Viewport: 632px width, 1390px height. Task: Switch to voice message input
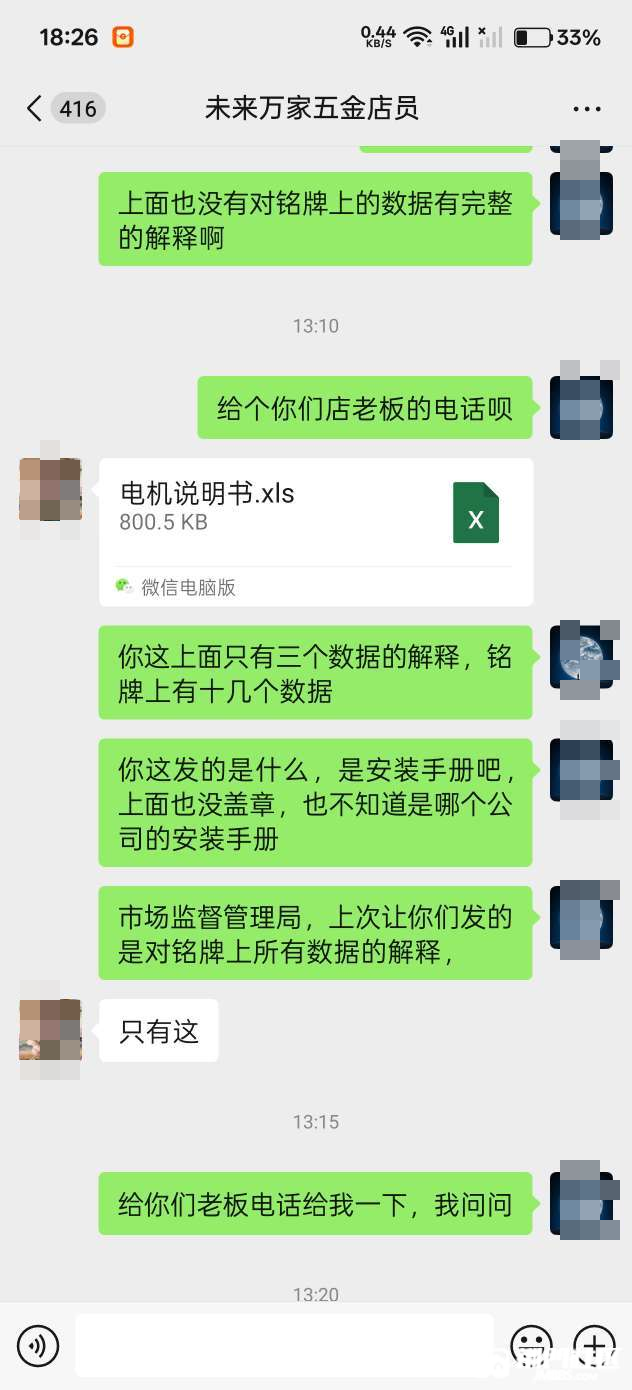click(38, 1345)
